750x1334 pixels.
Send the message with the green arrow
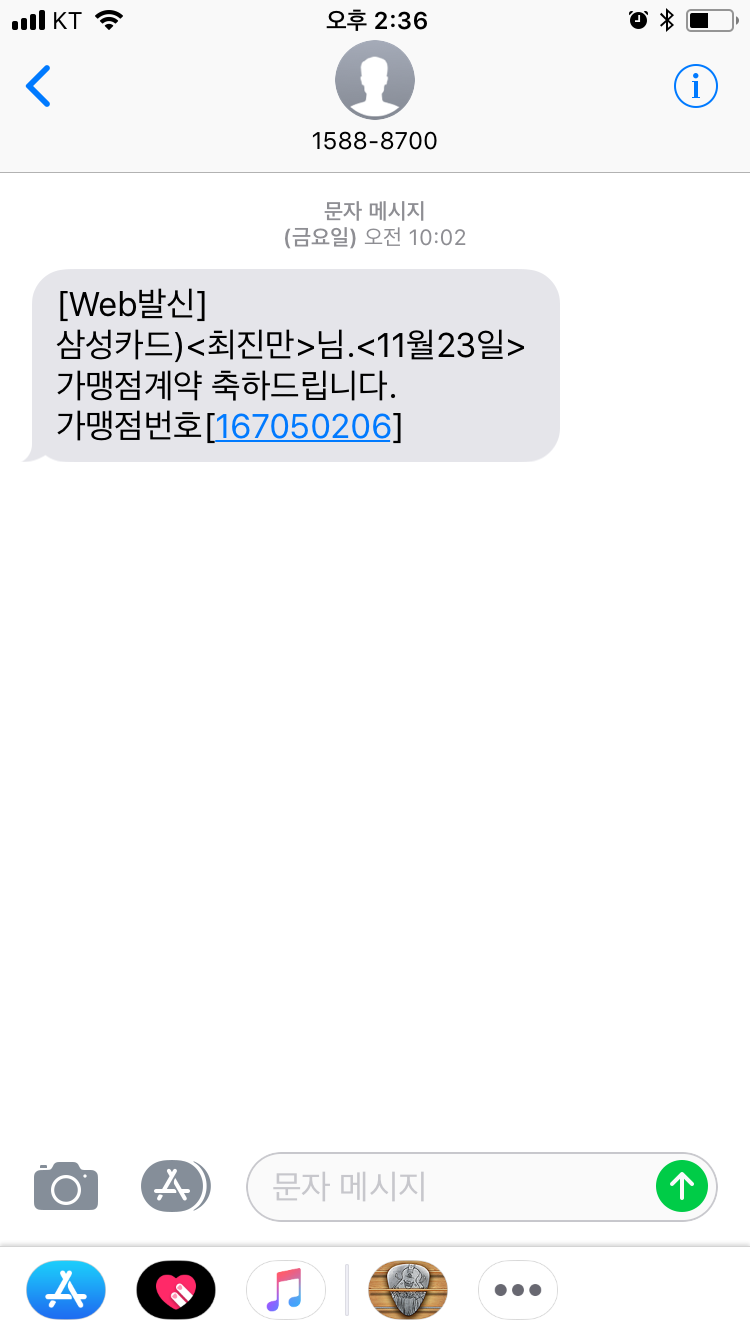tap(682, 1187)
